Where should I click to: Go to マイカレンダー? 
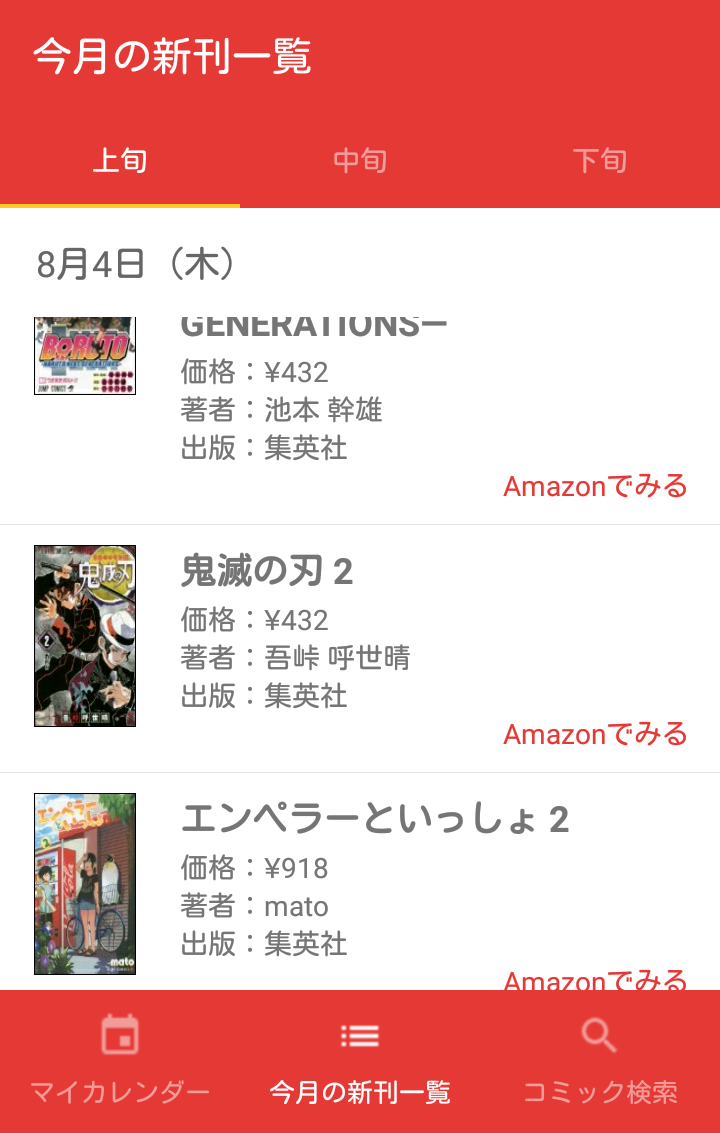120,1061
